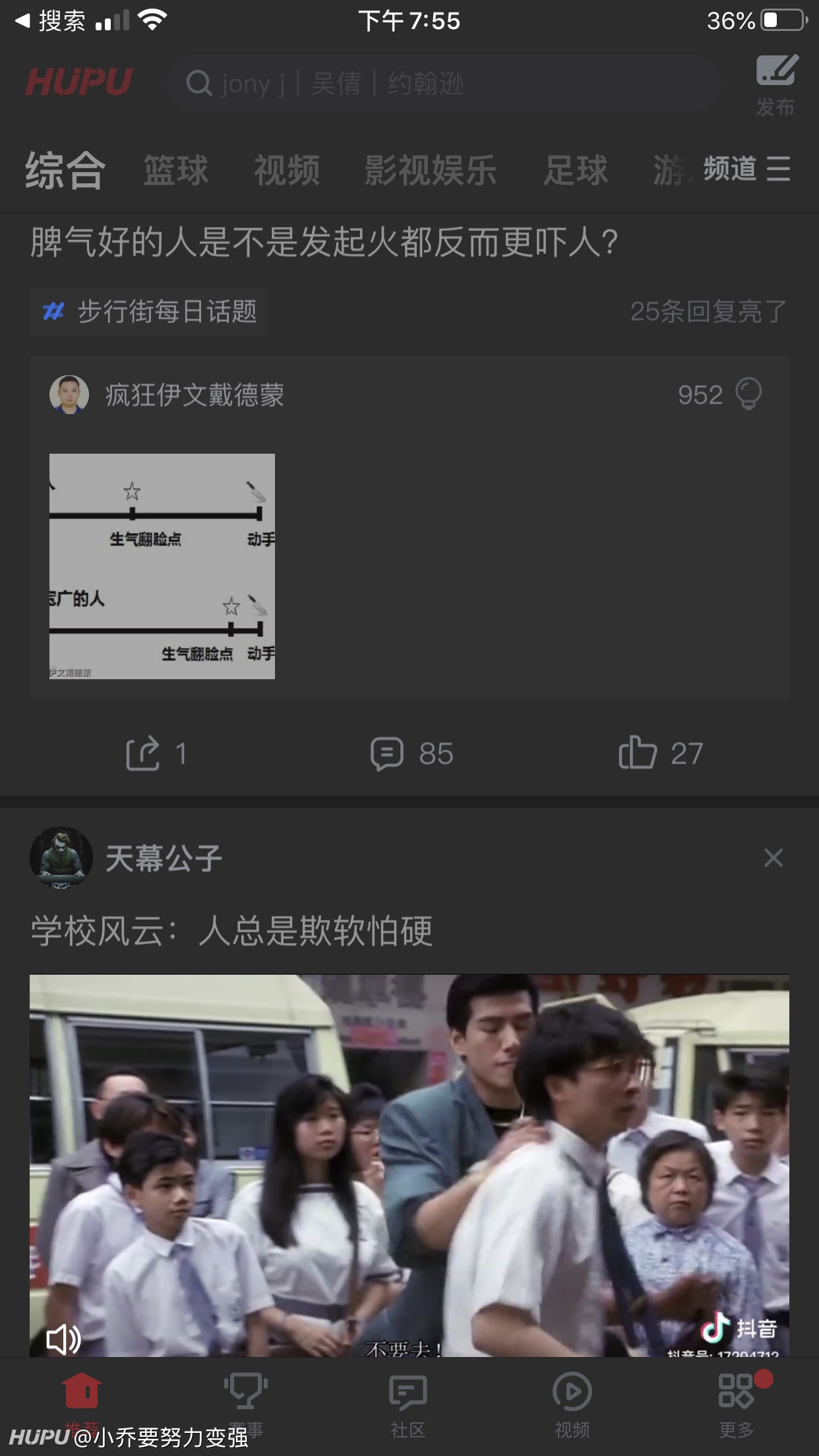Open the post about 脾气好的人发起火
819x1456 pixels.
point(324,242)
